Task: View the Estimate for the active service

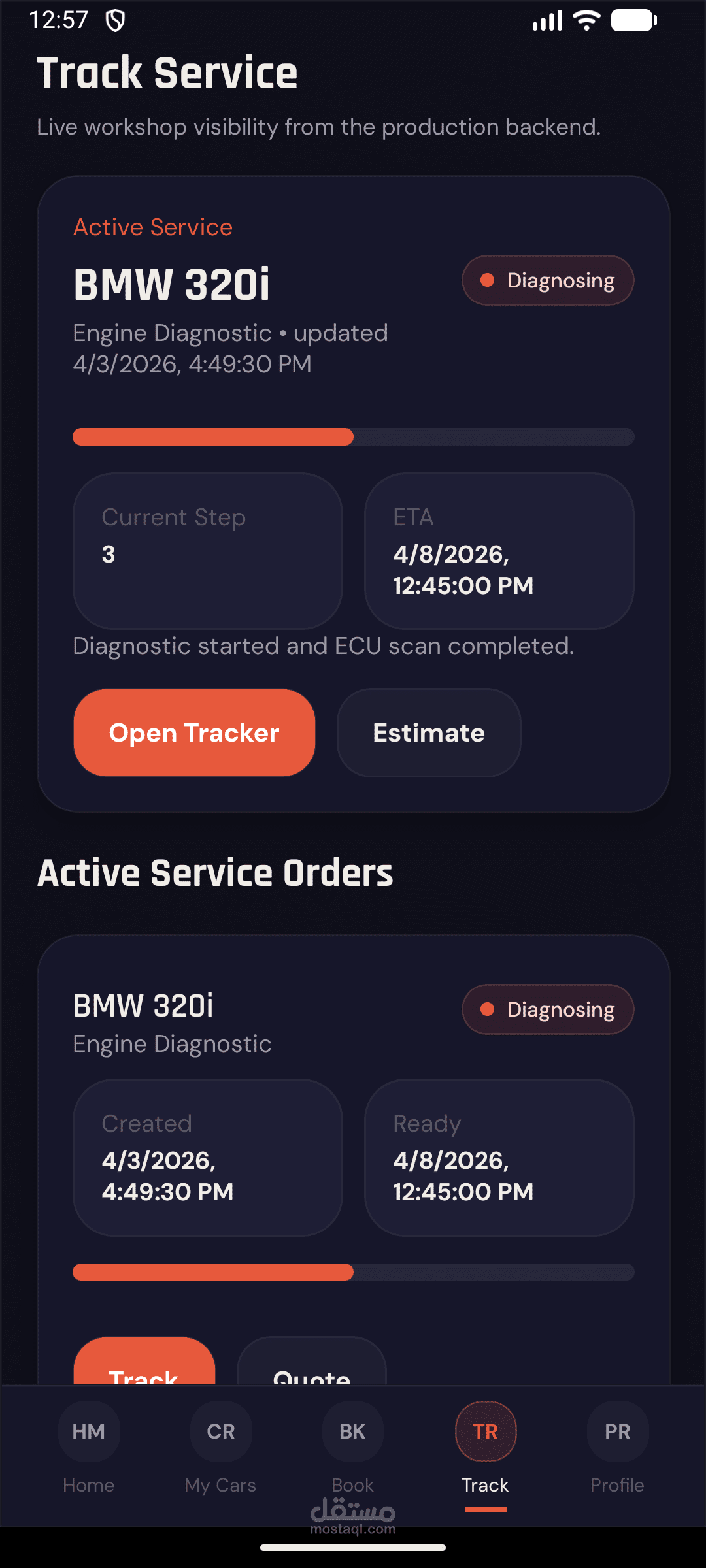Action: pos(429,732)
